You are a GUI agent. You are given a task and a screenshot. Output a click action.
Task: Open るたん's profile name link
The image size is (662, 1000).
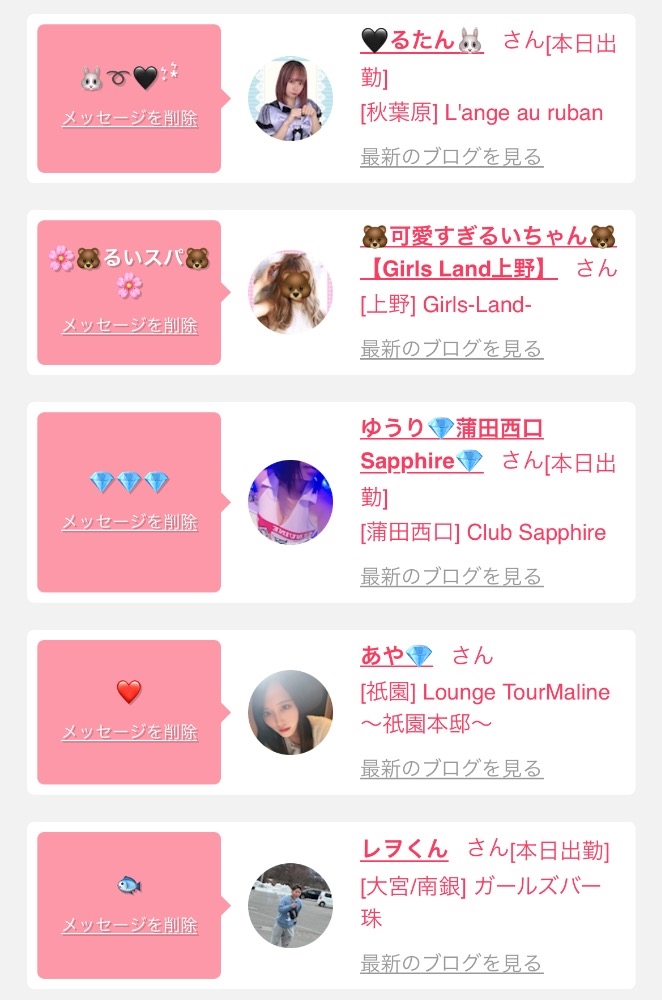pos(421,40)
